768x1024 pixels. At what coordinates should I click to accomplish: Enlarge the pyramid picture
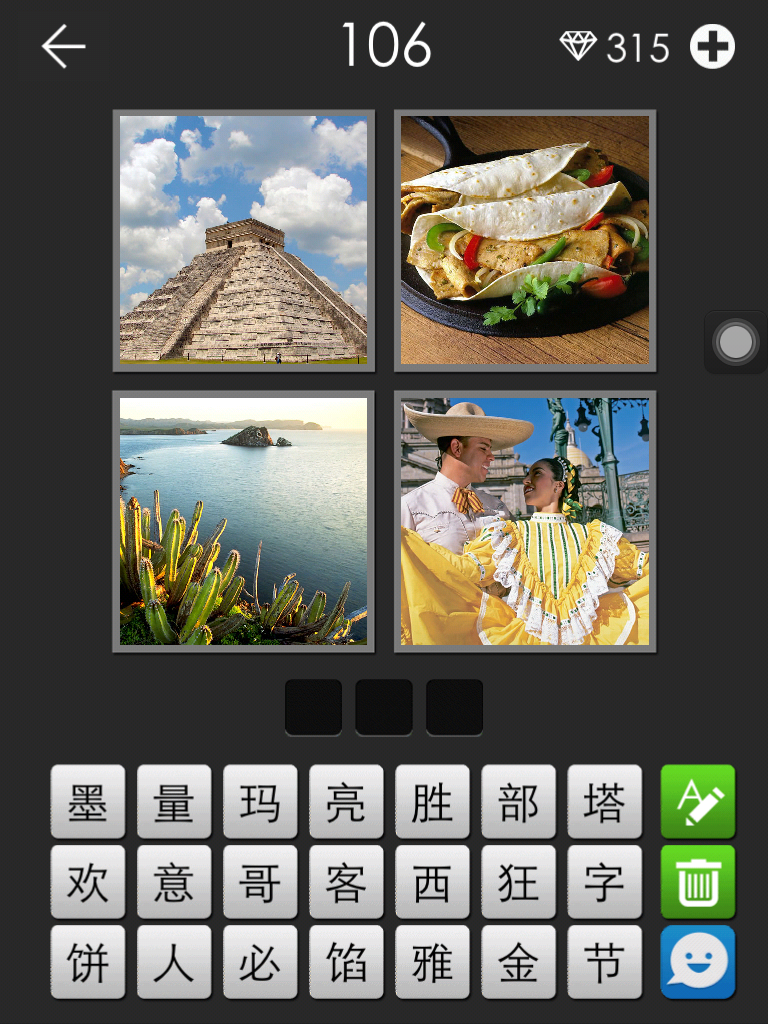pyautogui.click(x=243, y=238)
